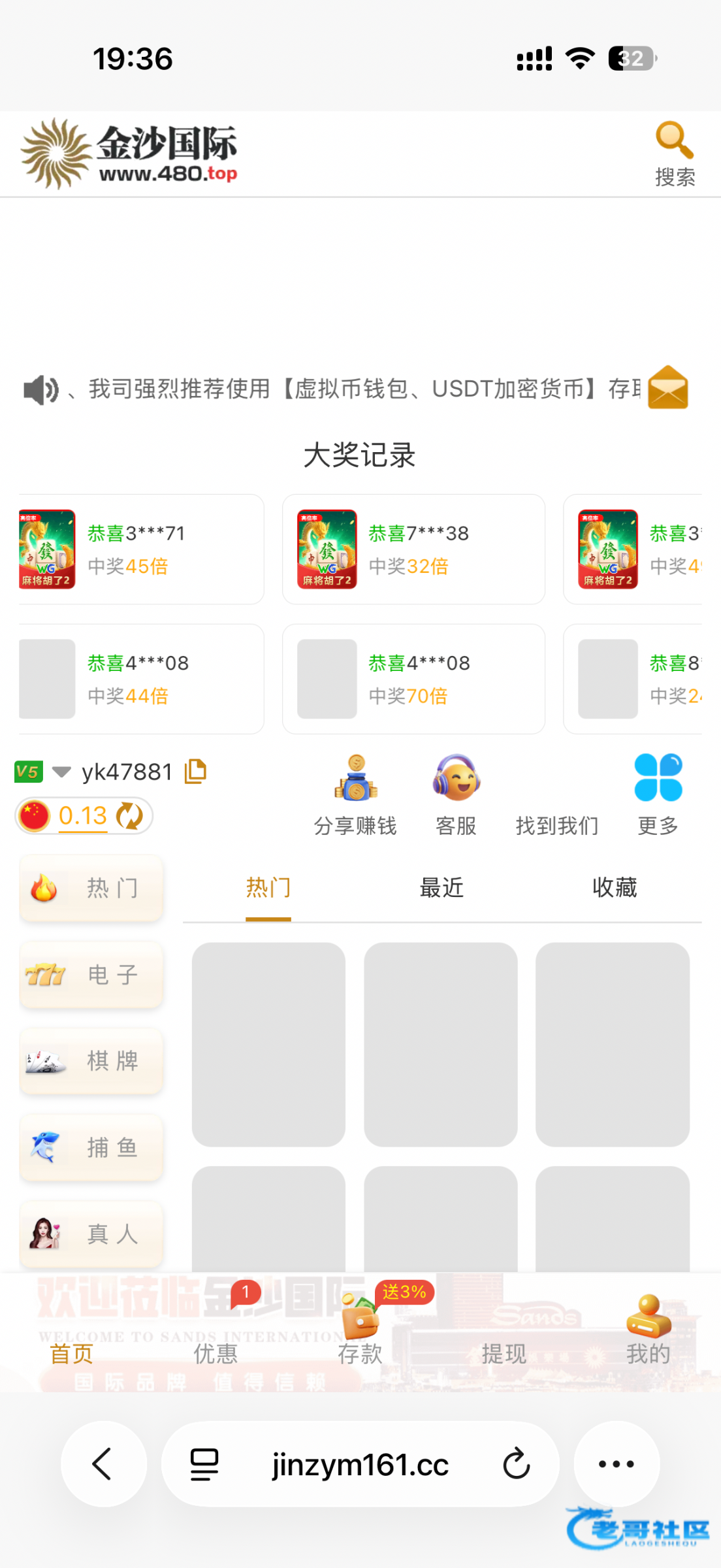Open 更多 more options
Image resolution: width=721 pixels, height=1568 pixels.
658,795
